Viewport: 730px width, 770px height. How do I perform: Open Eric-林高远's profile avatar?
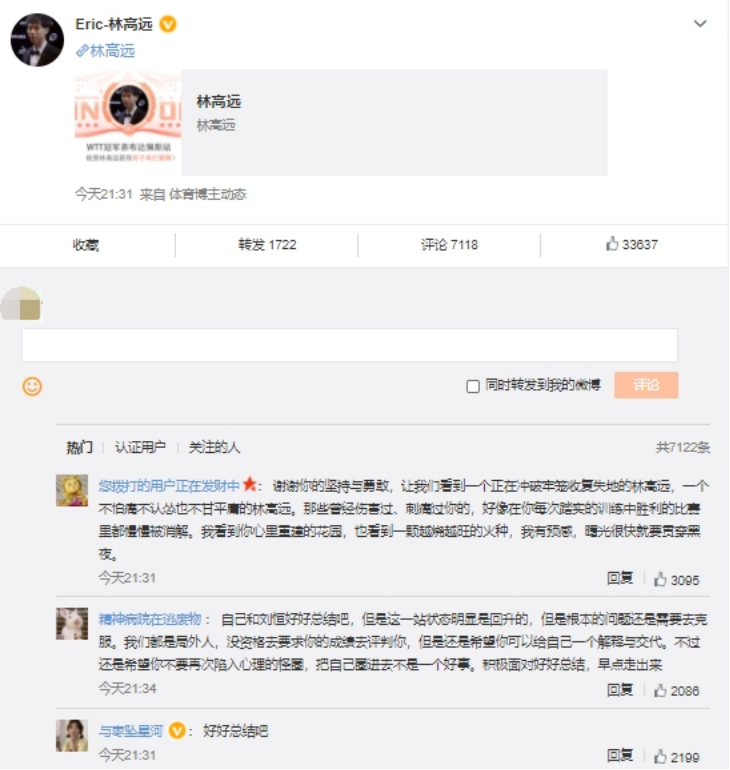pos(37,40)
